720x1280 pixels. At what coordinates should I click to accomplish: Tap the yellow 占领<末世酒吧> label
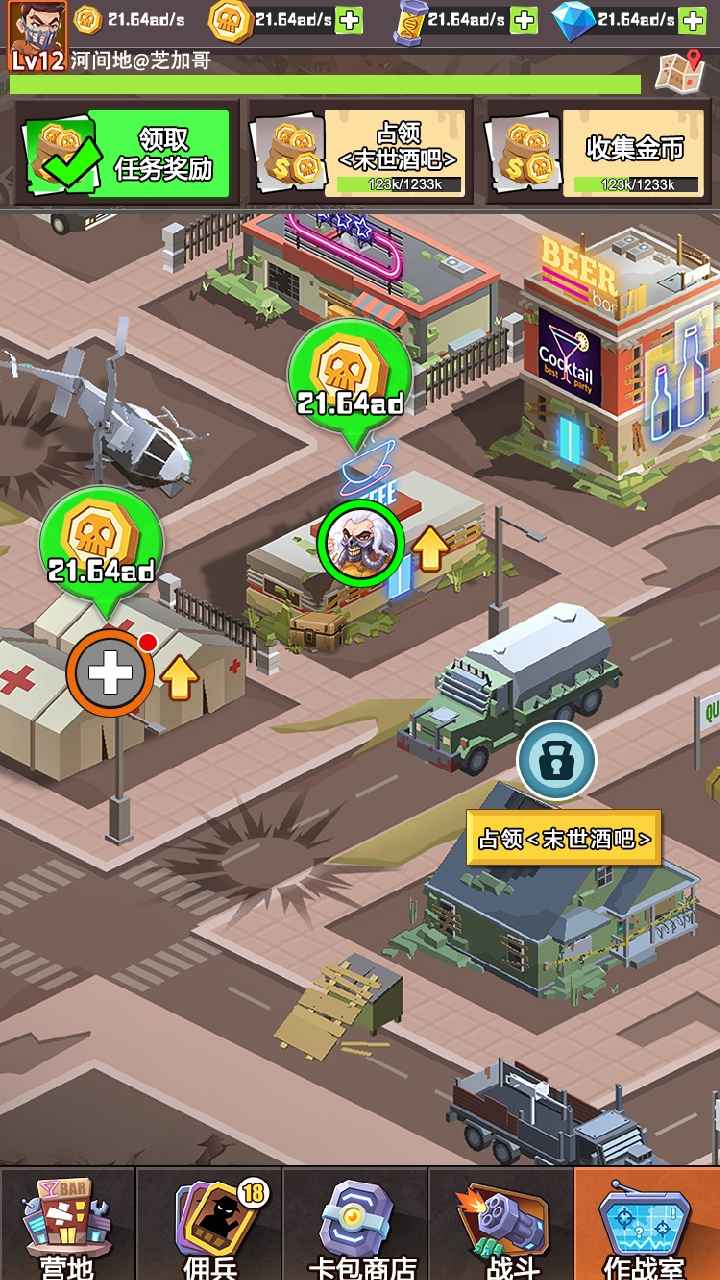pyautogui.click(x=564, y=838)
